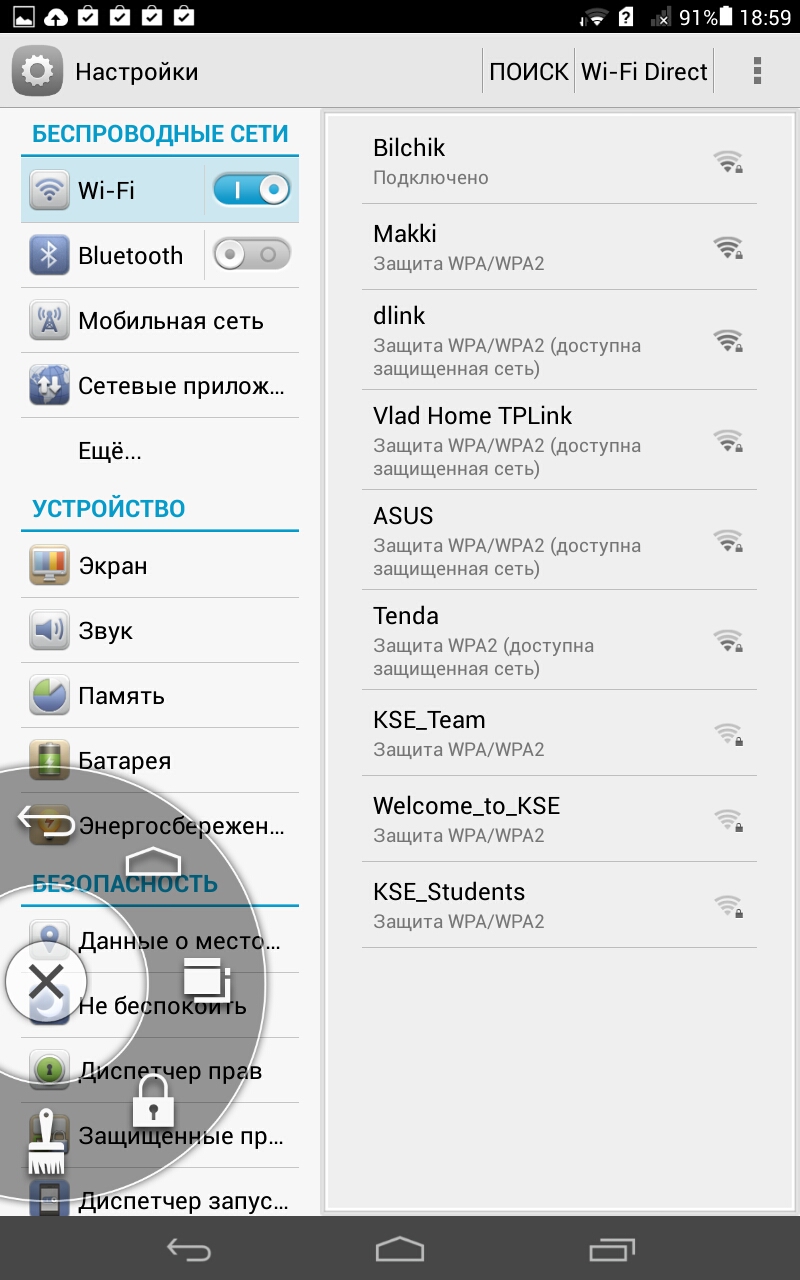The height and width of the screenshot is (1280, 800).
Task: Open Батарея settings
Action: [160, 761]
